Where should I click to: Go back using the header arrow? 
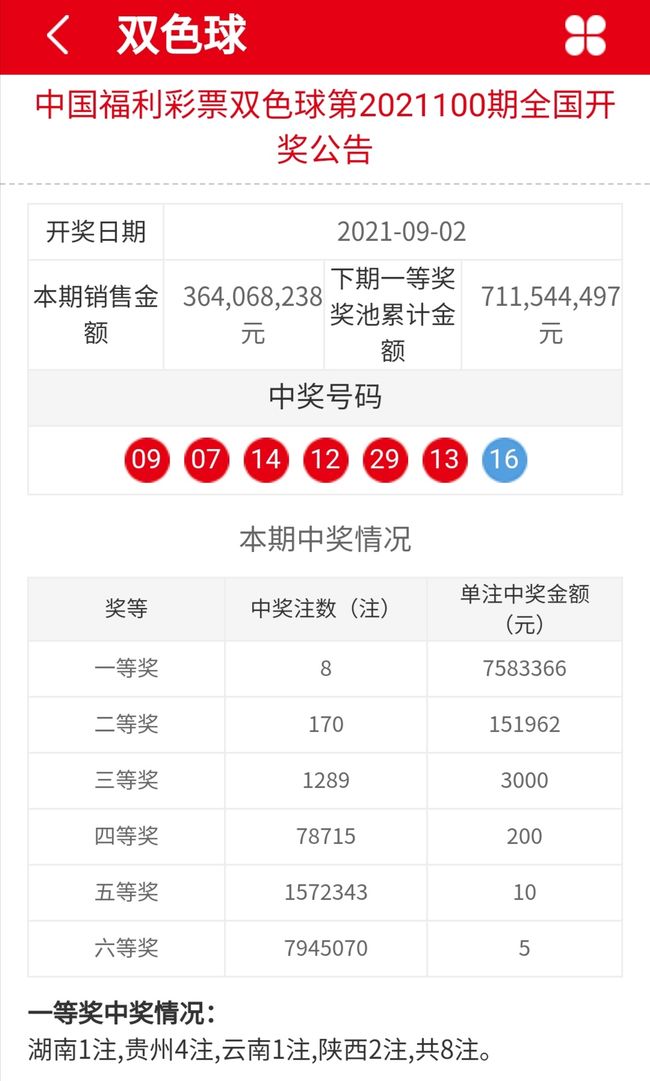point(57,36)
